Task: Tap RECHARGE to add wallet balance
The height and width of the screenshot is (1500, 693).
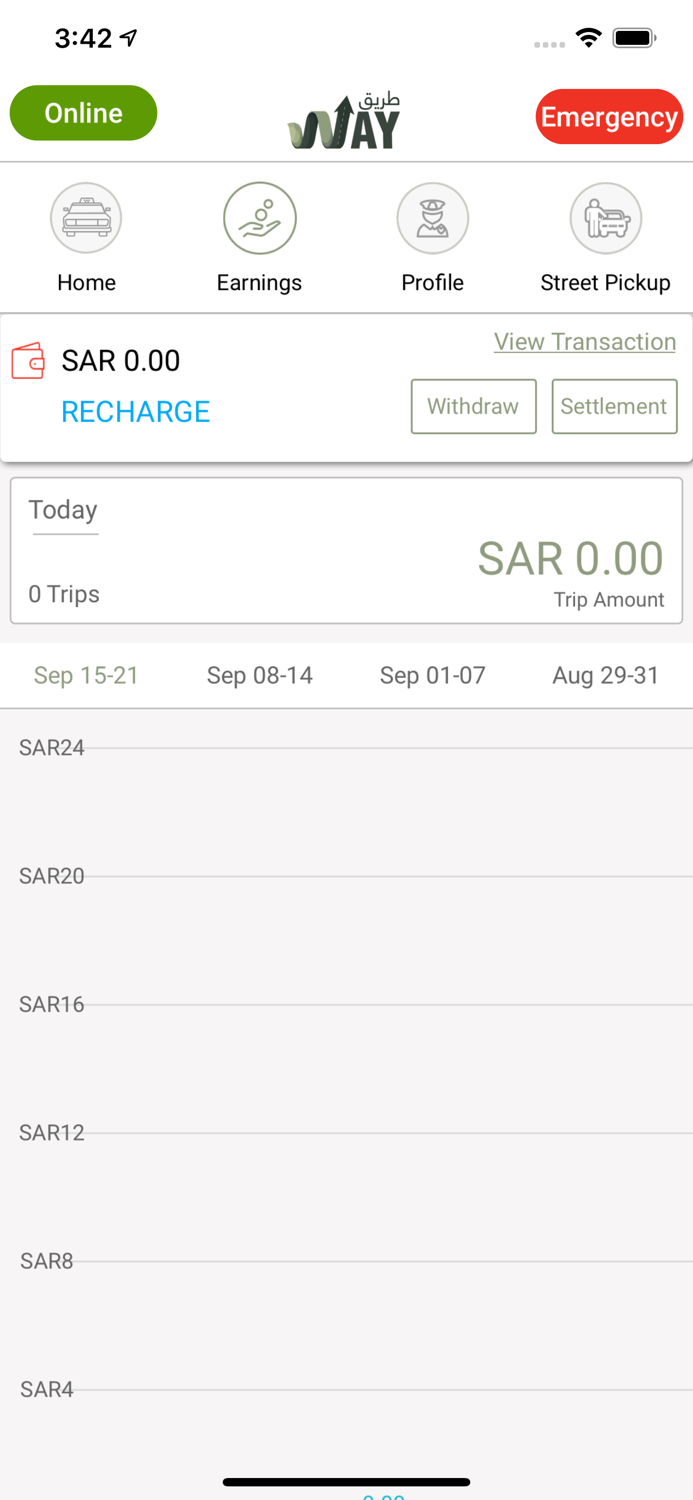Action: pyautogui.click(x=135, y=412)
